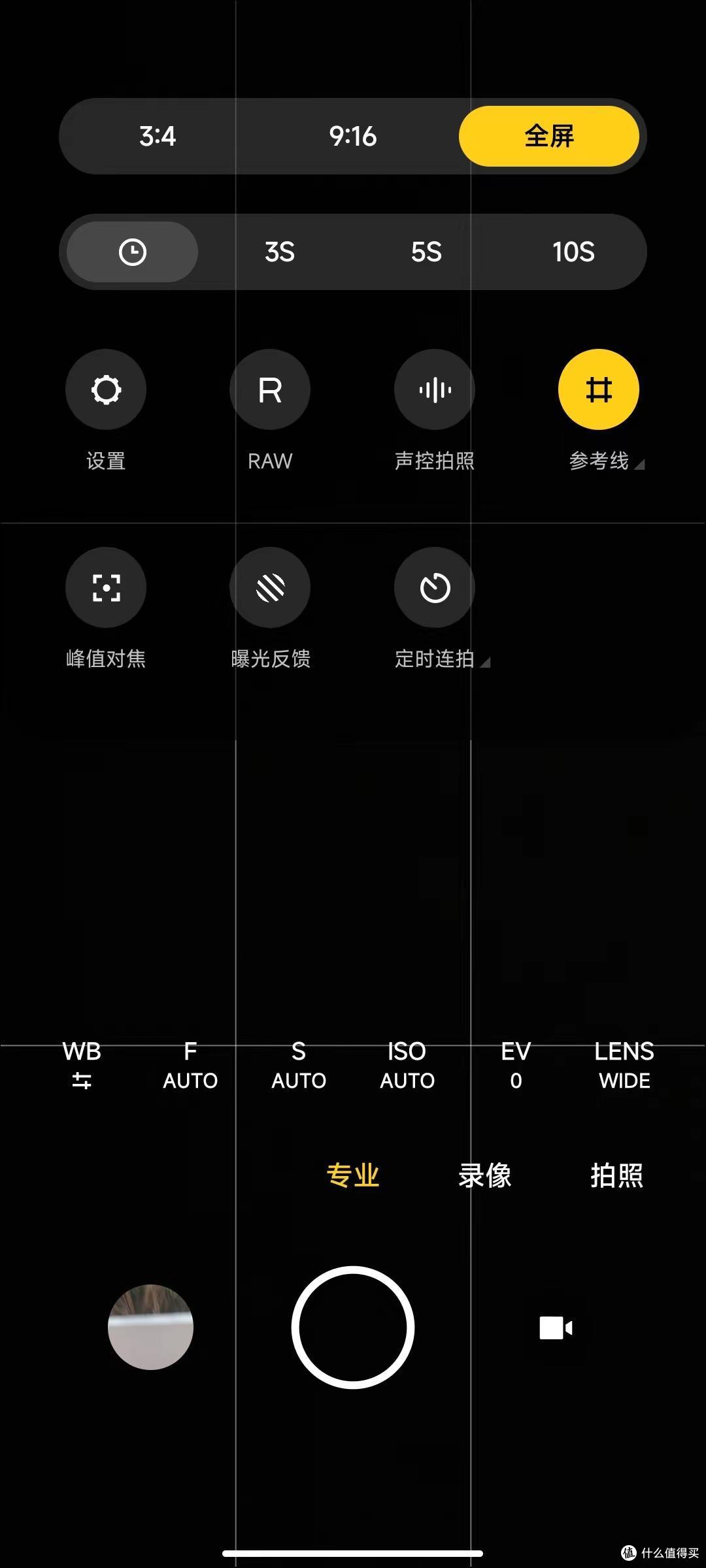The width and height of the screenshot is (706, 1568).
Task: Switch to 拍照 photo mode
Action: pos(617,1176)
